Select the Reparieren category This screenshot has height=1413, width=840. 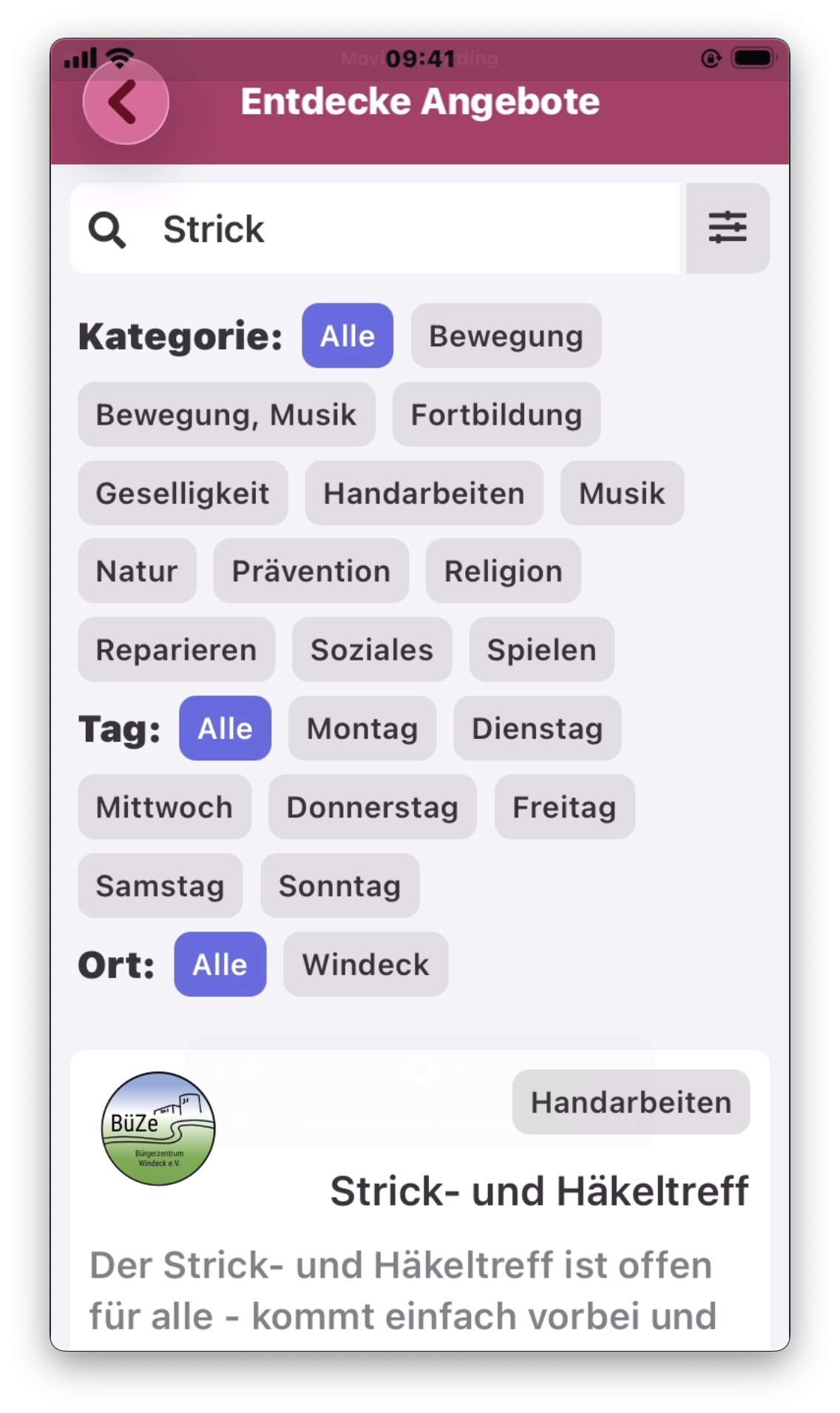click(x=176, y=650)
